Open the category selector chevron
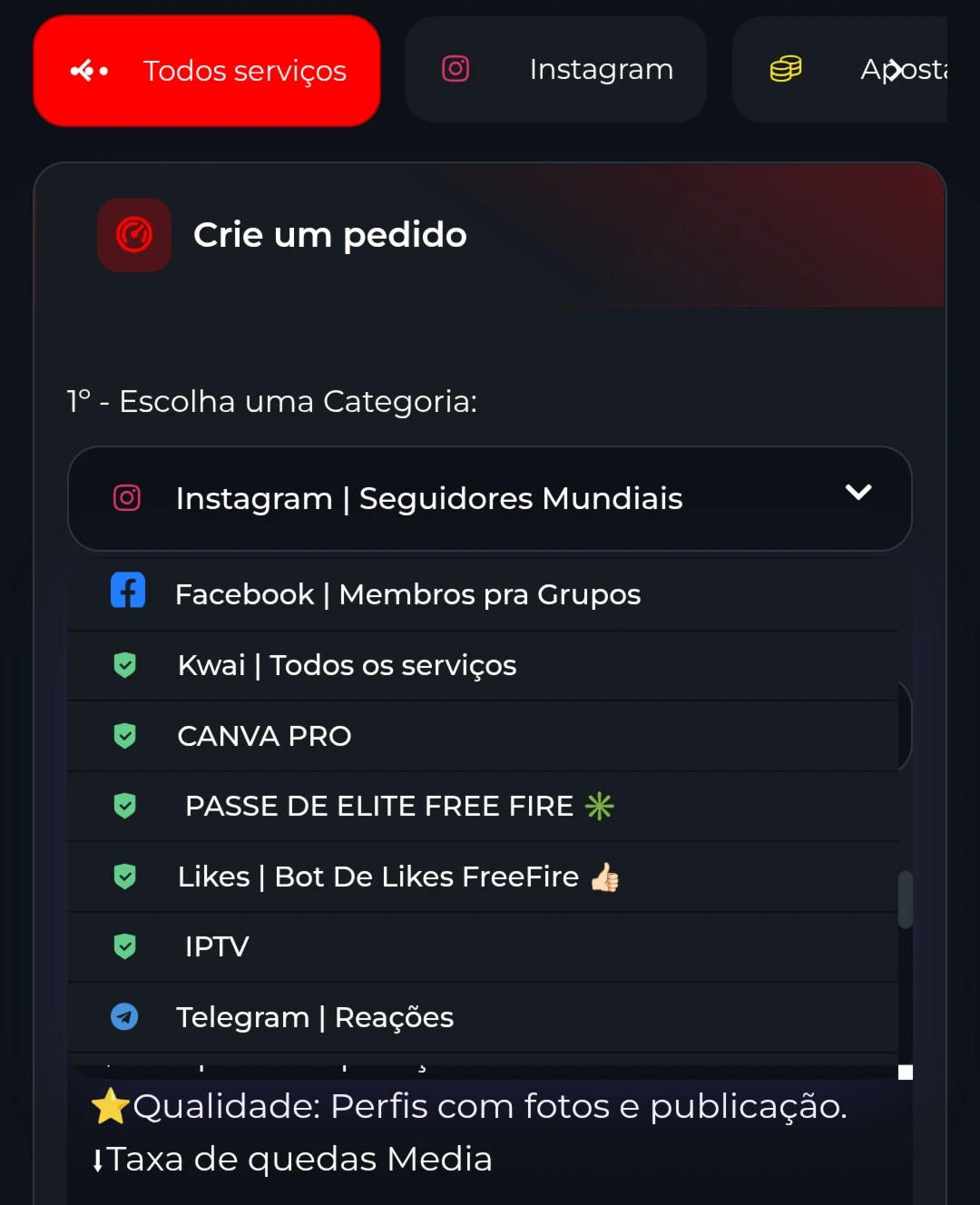Viewport: 980px width, 1205px height. pyautogui.click(x=857, y=493)
